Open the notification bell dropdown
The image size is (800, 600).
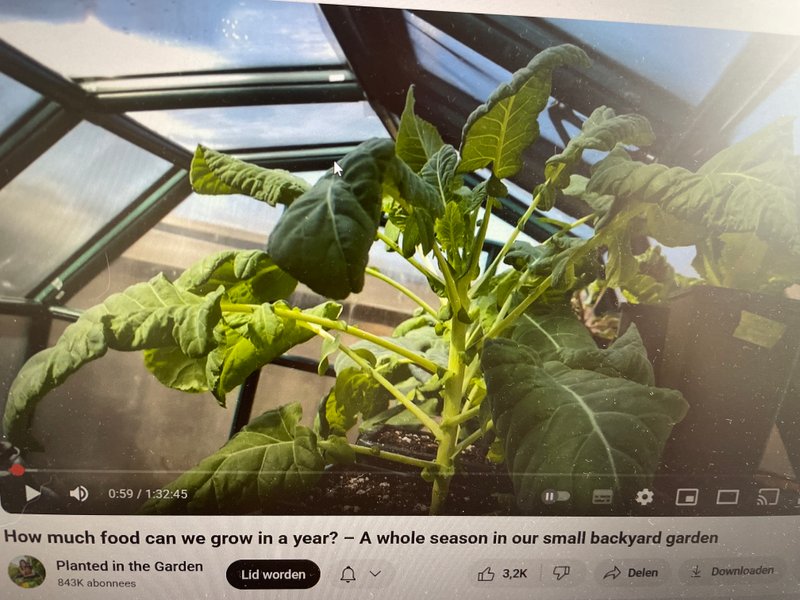tap(360, 574)
